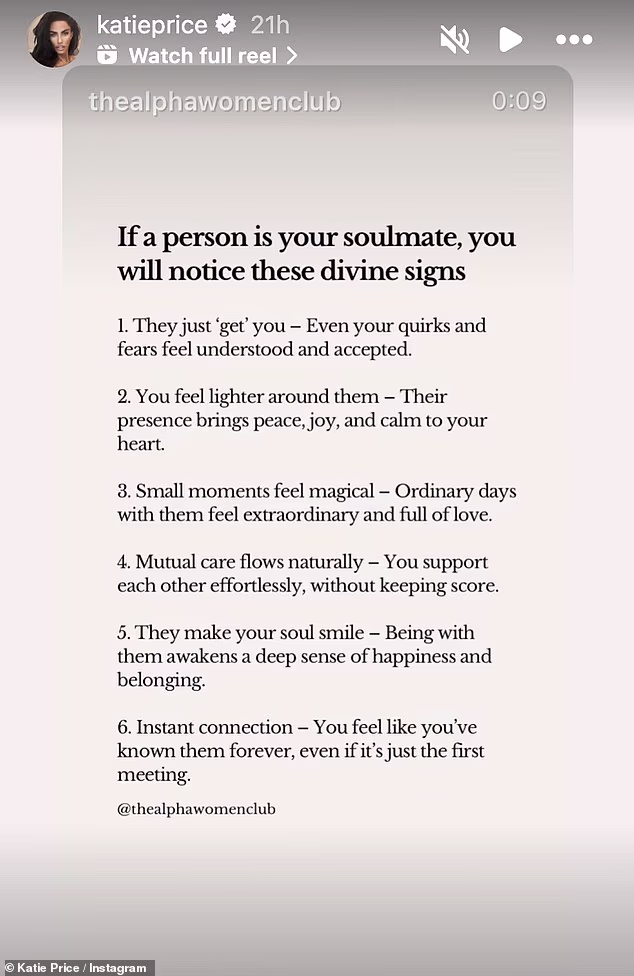This screenshot has width=634, height=976.
Task: Unmute the story sound
Action: tap(454, 39)
